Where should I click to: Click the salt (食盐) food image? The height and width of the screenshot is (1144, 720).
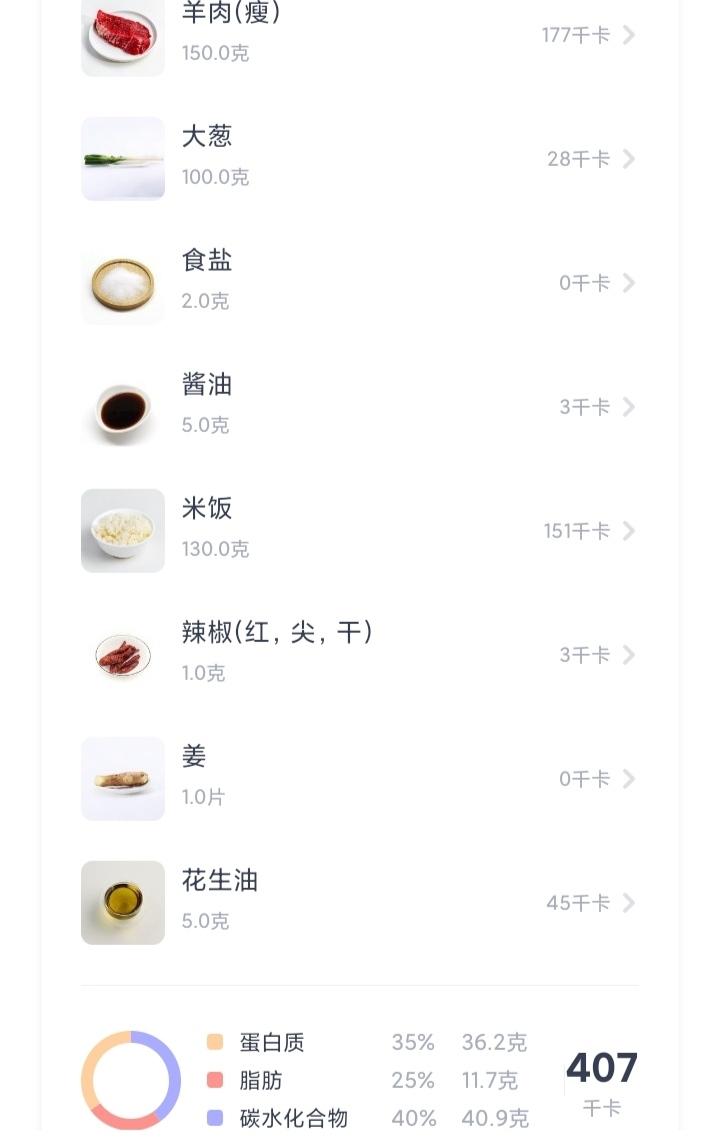tap(122, 283)
